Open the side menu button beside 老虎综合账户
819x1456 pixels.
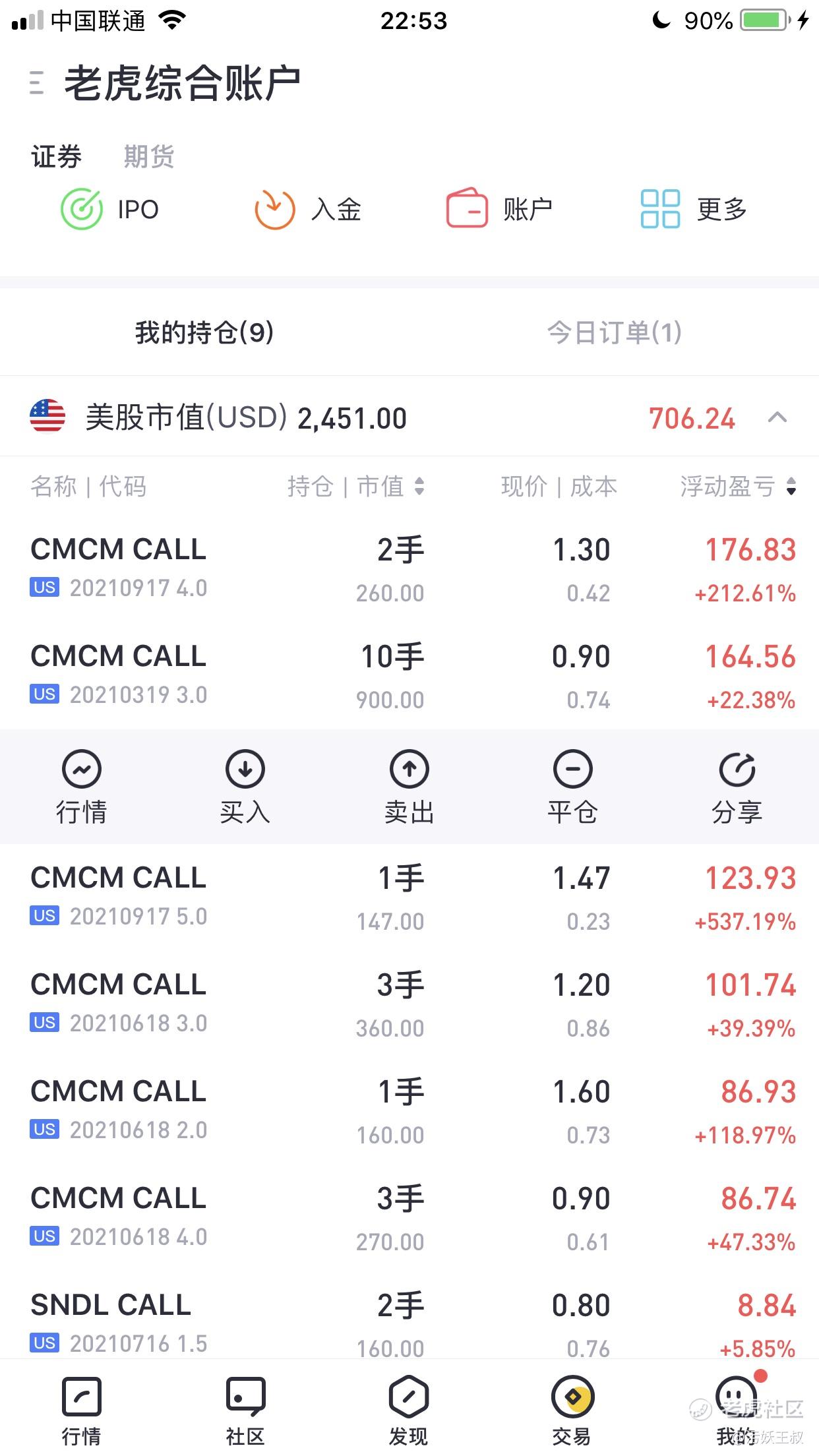[37, 83]
